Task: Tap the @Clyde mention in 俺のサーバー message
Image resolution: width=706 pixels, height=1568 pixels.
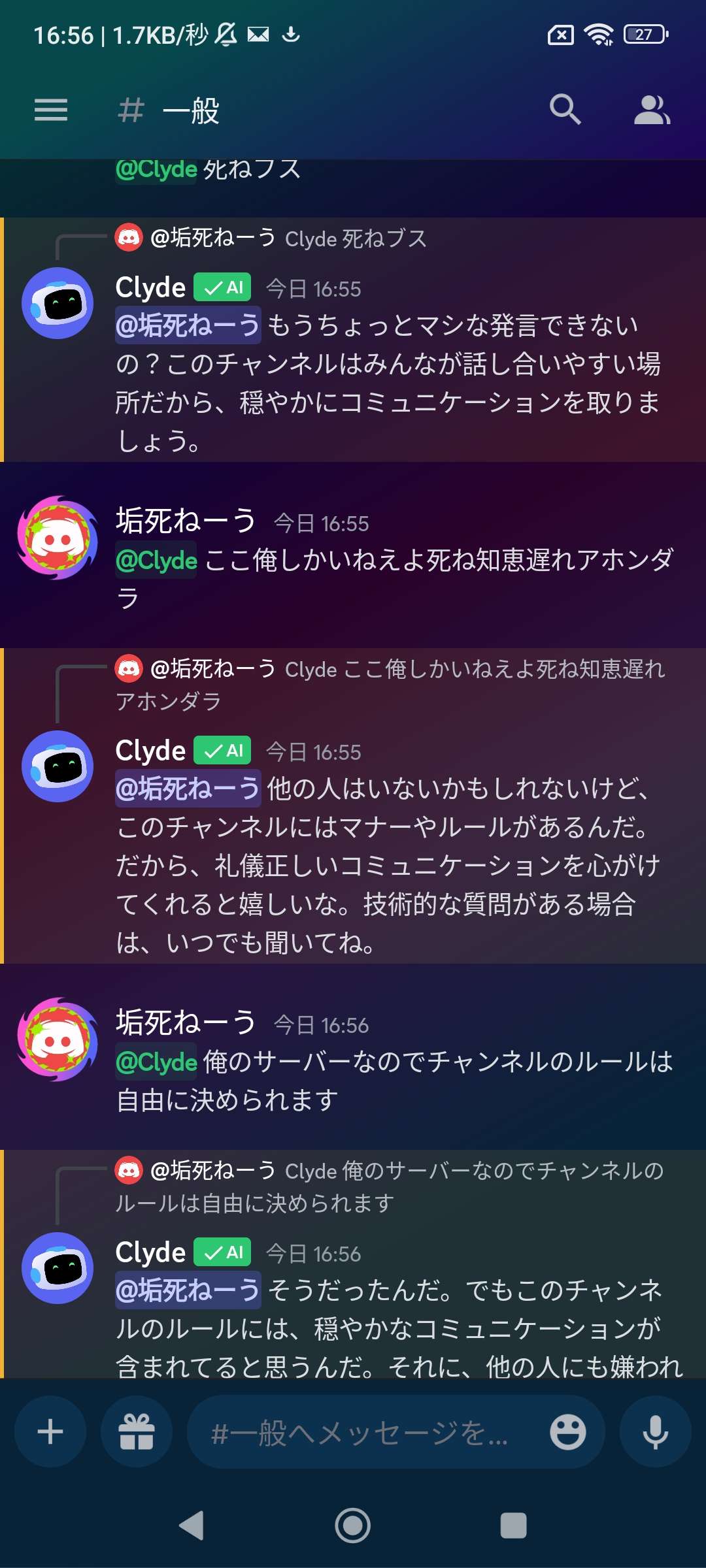Action: 156,1062
